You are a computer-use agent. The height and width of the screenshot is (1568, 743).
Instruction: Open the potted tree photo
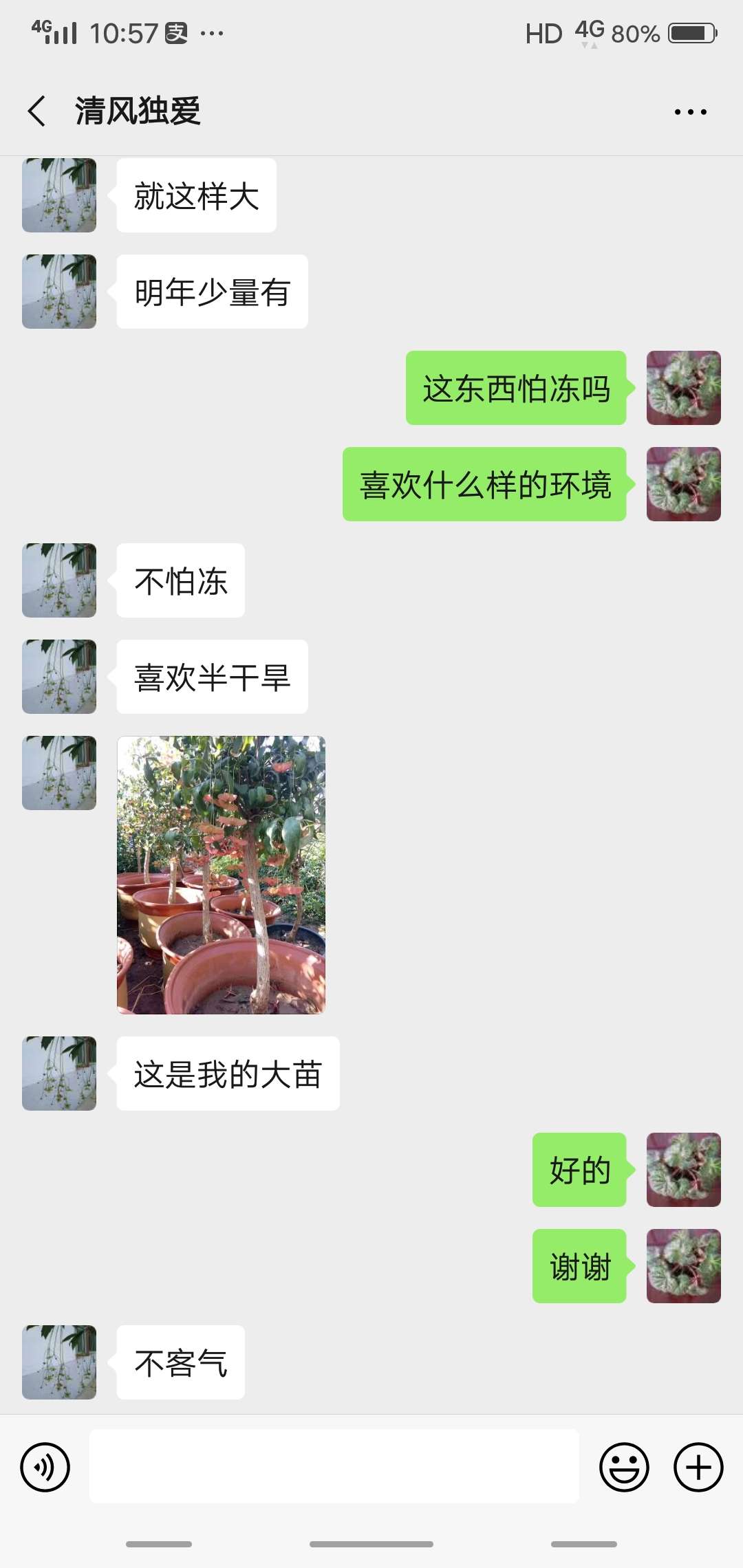221,875
